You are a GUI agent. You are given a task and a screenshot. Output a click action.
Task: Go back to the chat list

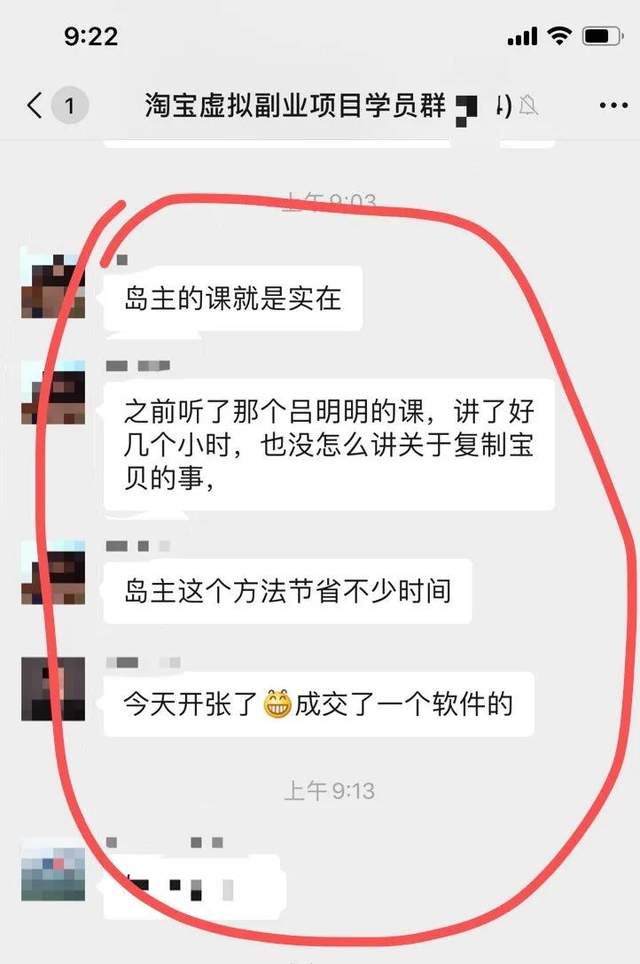pyautogui.click(x=36, y=105)
